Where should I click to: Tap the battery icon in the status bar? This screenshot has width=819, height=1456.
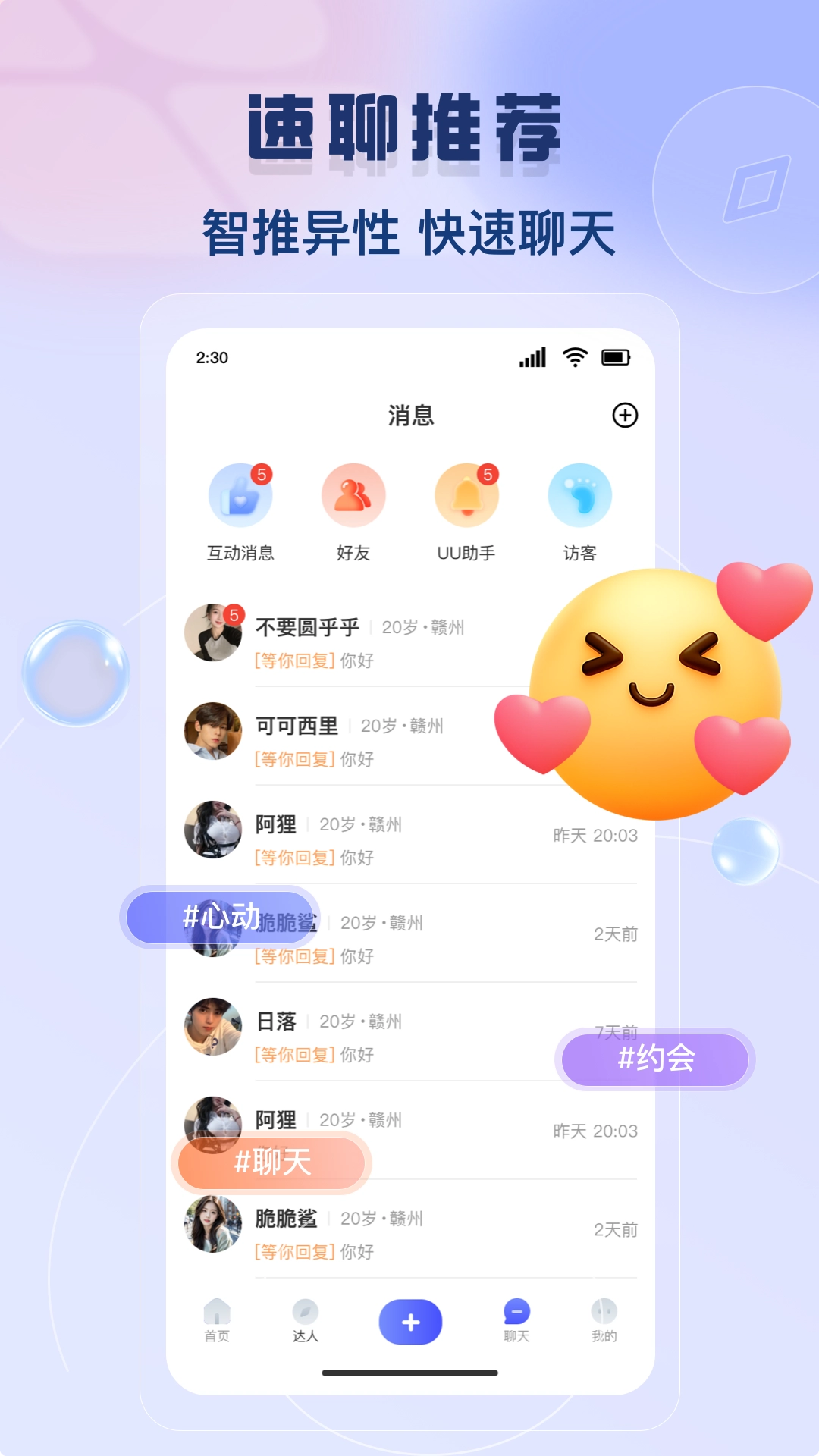pyautogui.click(x=614, y=356)
